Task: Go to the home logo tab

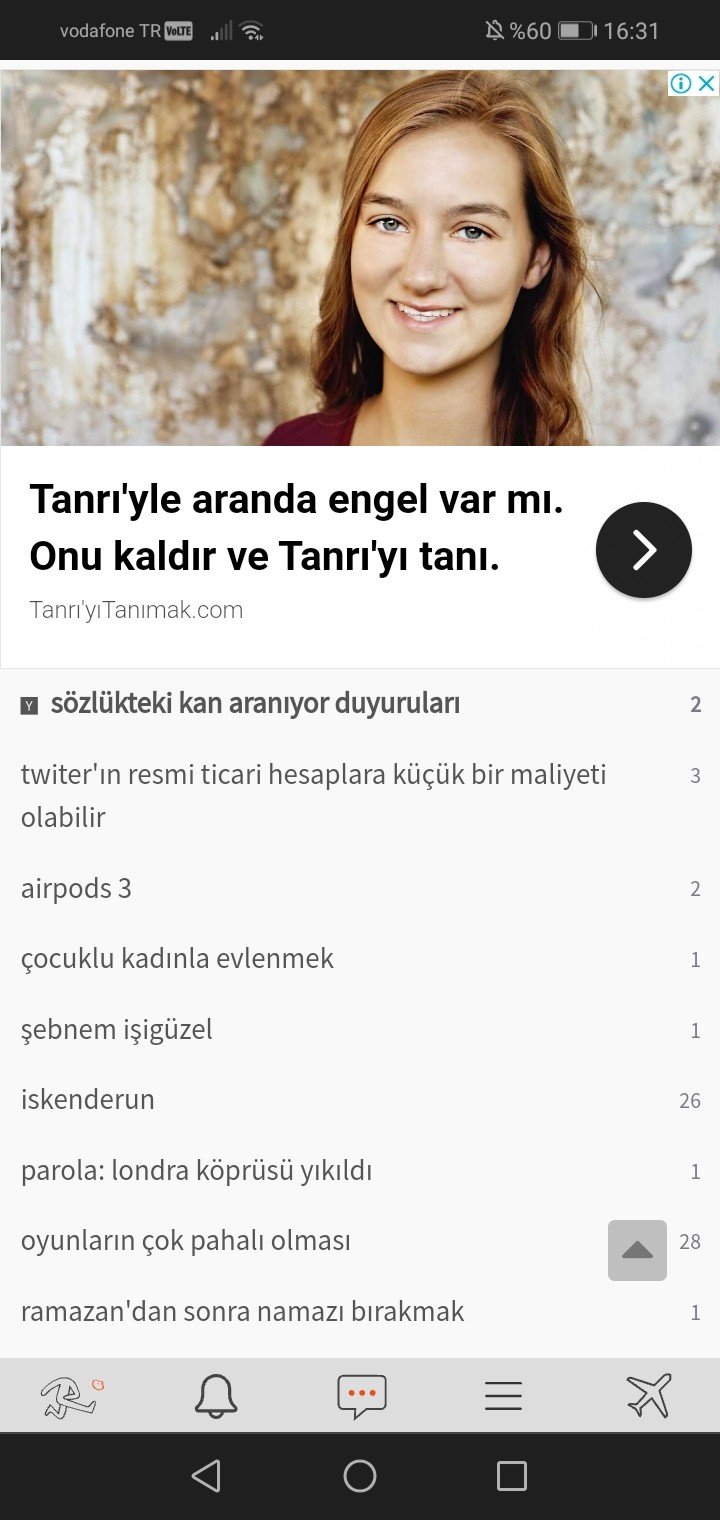Action: click(x=70, y=1396)
